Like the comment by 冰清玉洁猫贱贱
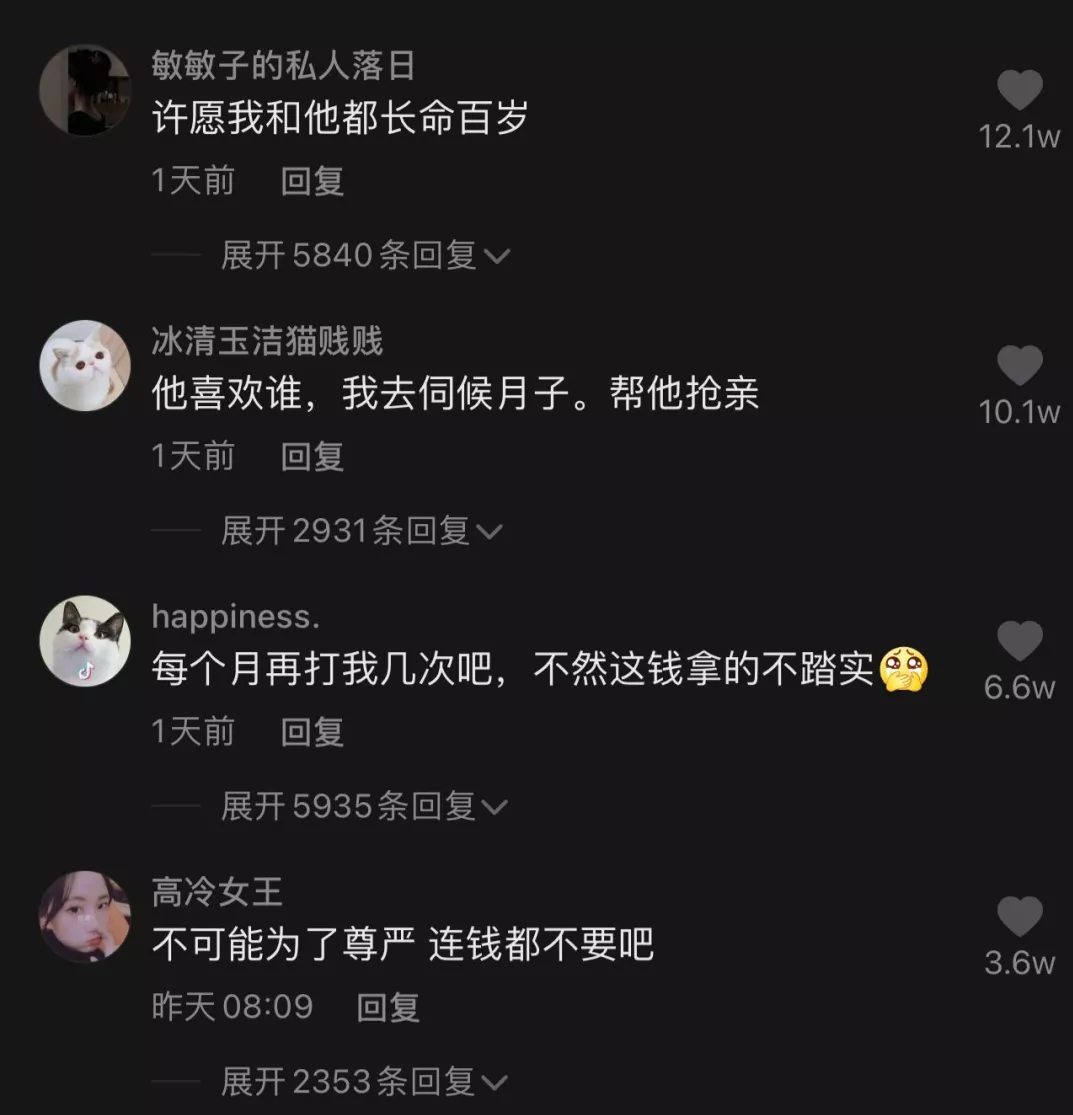The image size is (1073, 1115). coord(1019,367)
